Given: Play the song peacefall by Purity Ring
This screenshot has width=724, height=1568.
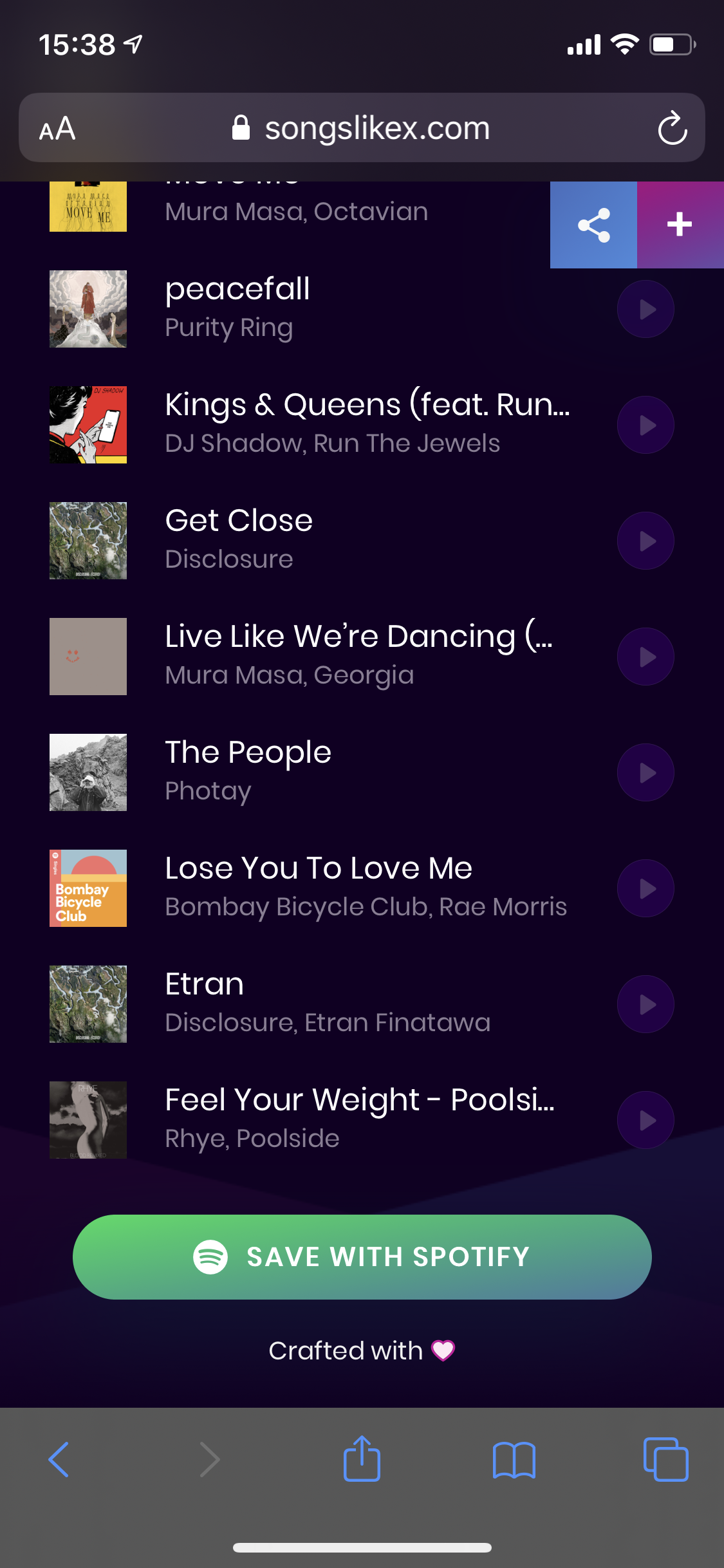Looking at the screenshot, I should coord(645,309).
